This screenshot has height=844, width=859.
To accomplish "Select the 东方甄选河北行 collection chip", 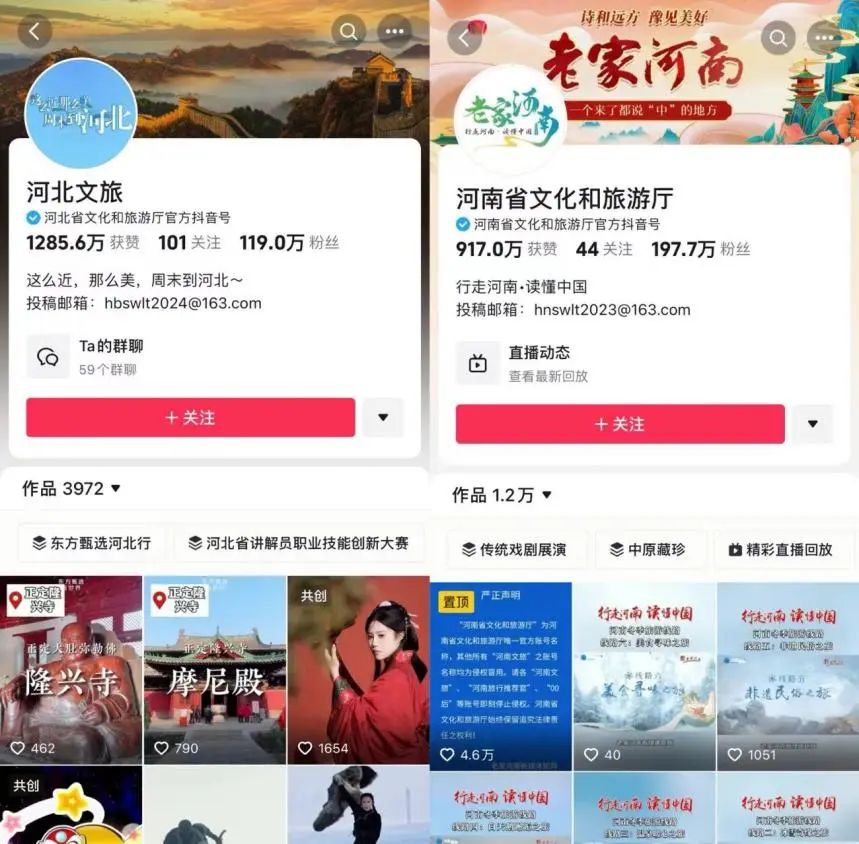I will [92, 543].
